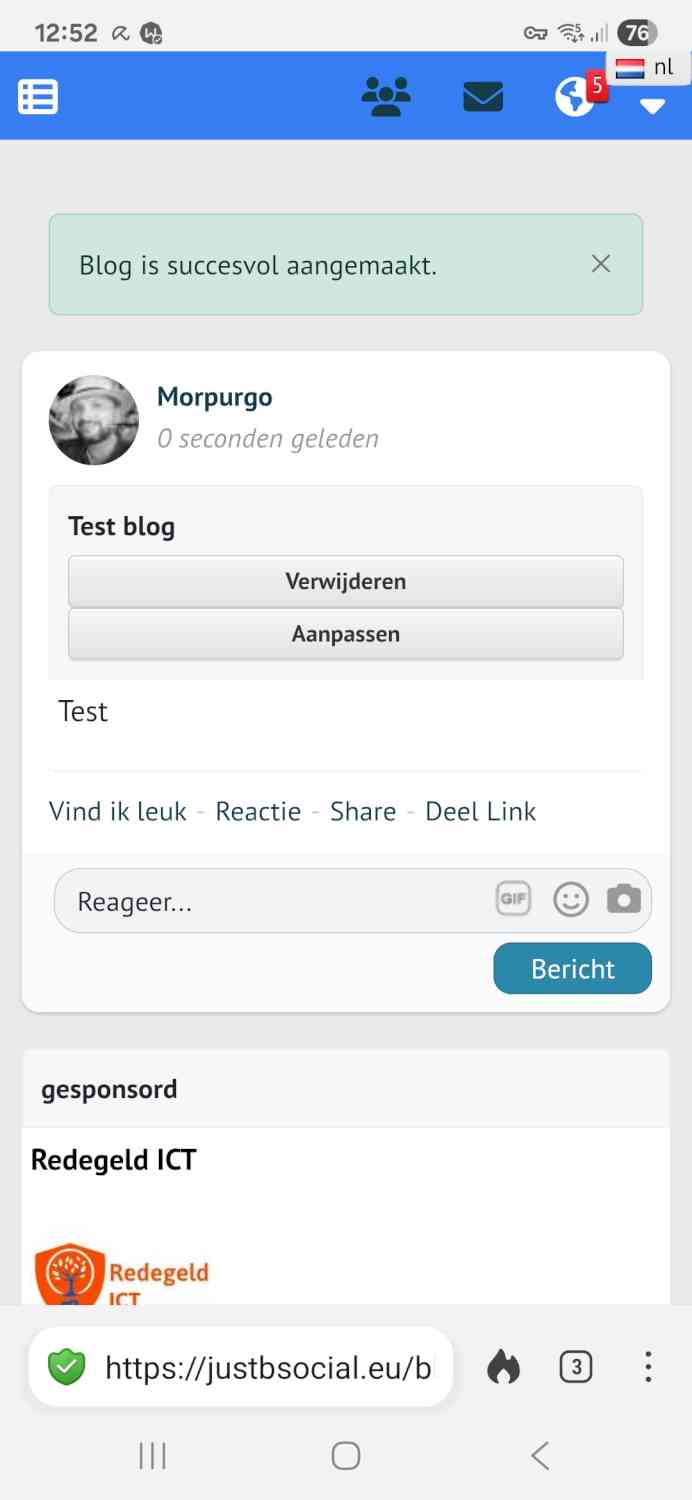Tap Share under the Test post
Viewport: 692px width, 1500px height.
363,811
